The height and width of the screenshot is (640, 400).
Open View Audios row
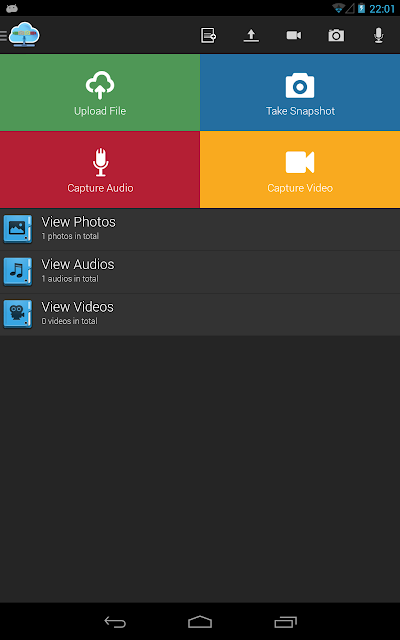[200, 272]
